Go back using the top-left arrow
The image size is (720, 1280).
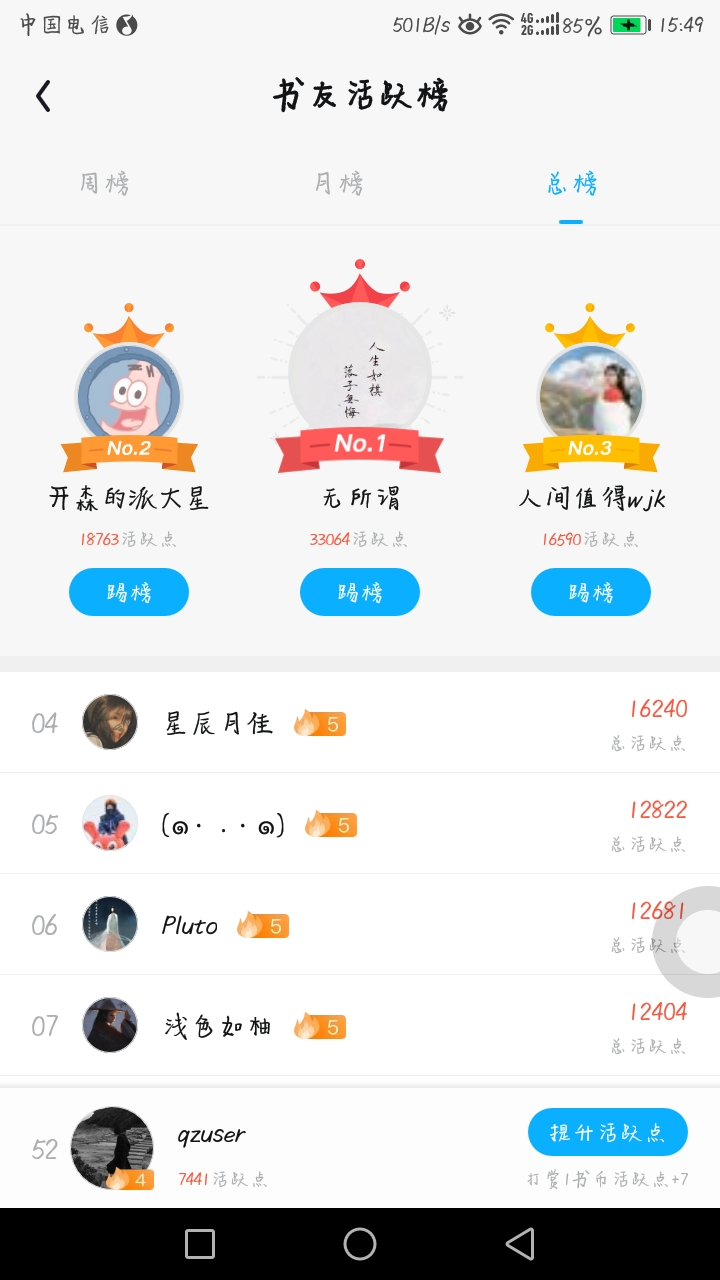point(43,96)
